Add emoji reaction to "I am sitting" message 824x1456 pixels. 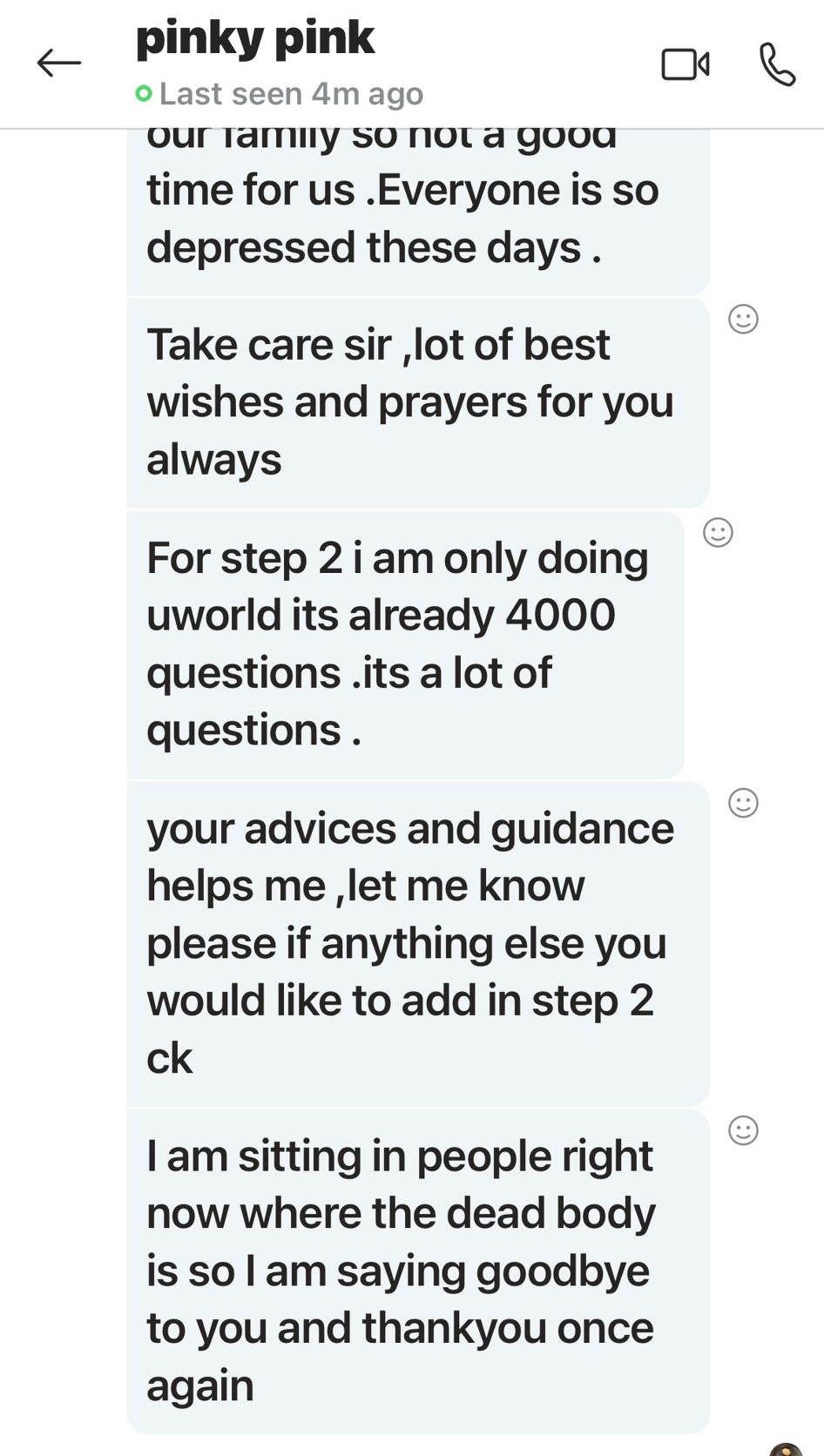(743, 1130)
